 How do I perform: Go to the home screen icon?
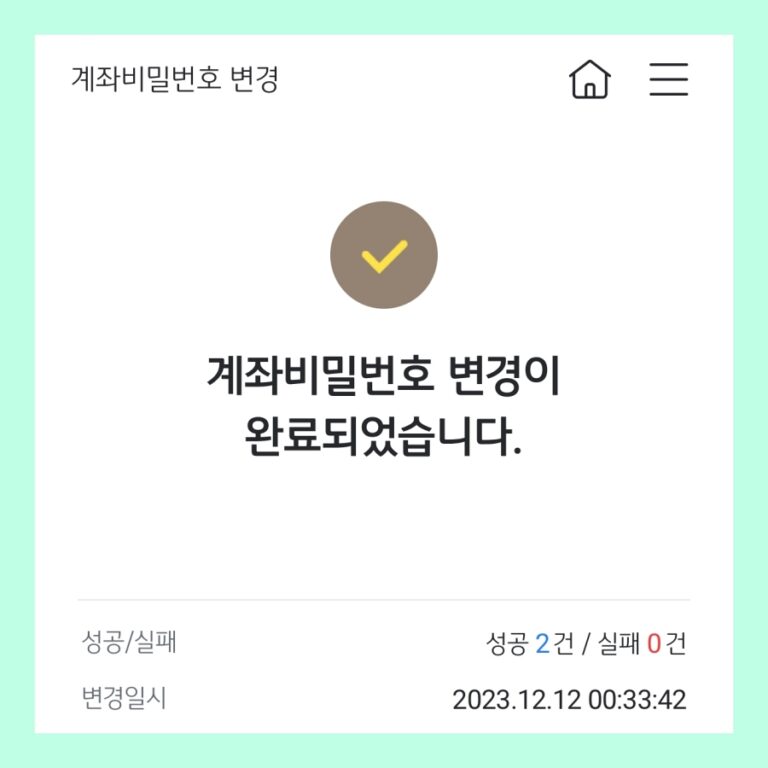pyautogui.click(x=589, y=79)
